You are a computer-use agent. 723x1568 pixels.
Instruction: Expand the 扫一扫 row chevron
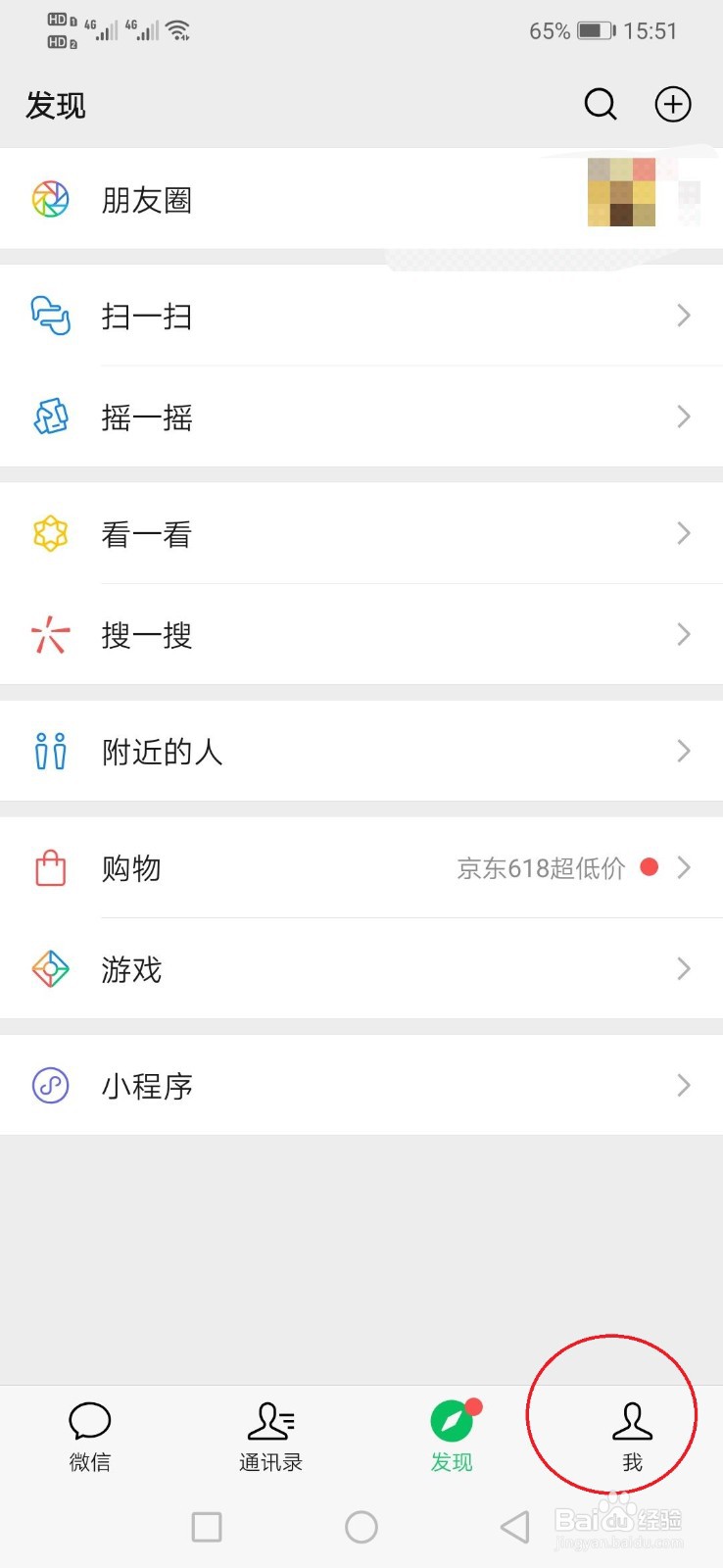click(684, 316)
